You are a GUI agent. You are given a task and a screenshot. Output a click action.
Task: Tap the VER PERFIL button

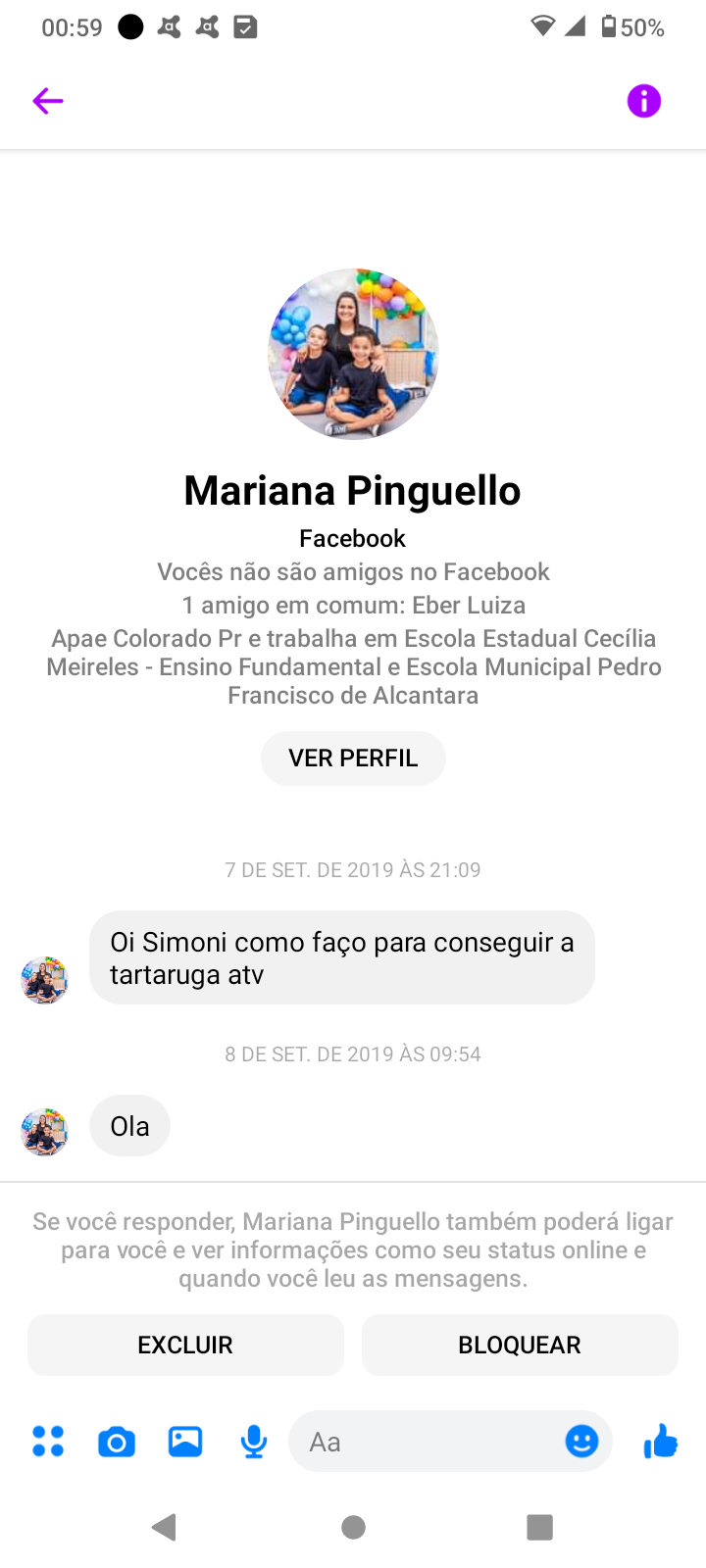click(353, 758)
